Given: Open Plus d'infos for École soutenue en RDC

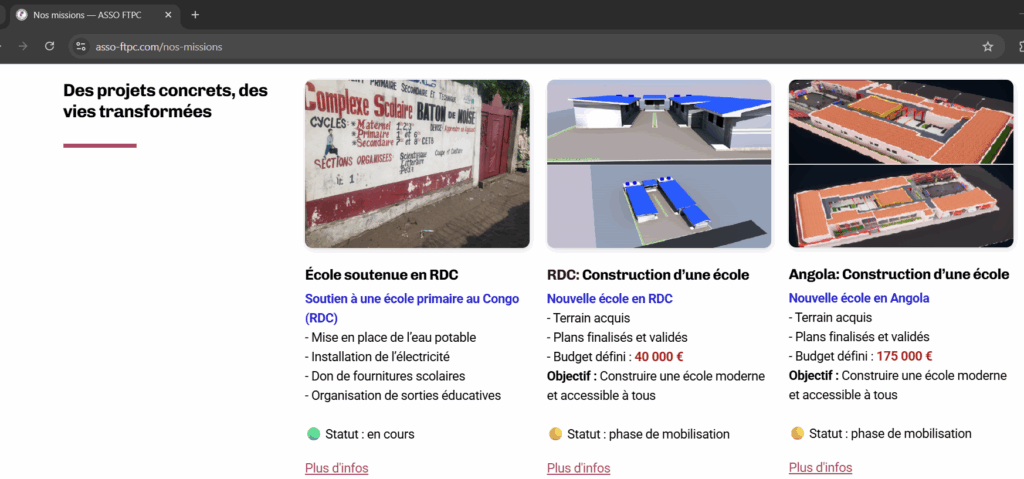Looking at the screenshot, I should (x=336, y=468).
